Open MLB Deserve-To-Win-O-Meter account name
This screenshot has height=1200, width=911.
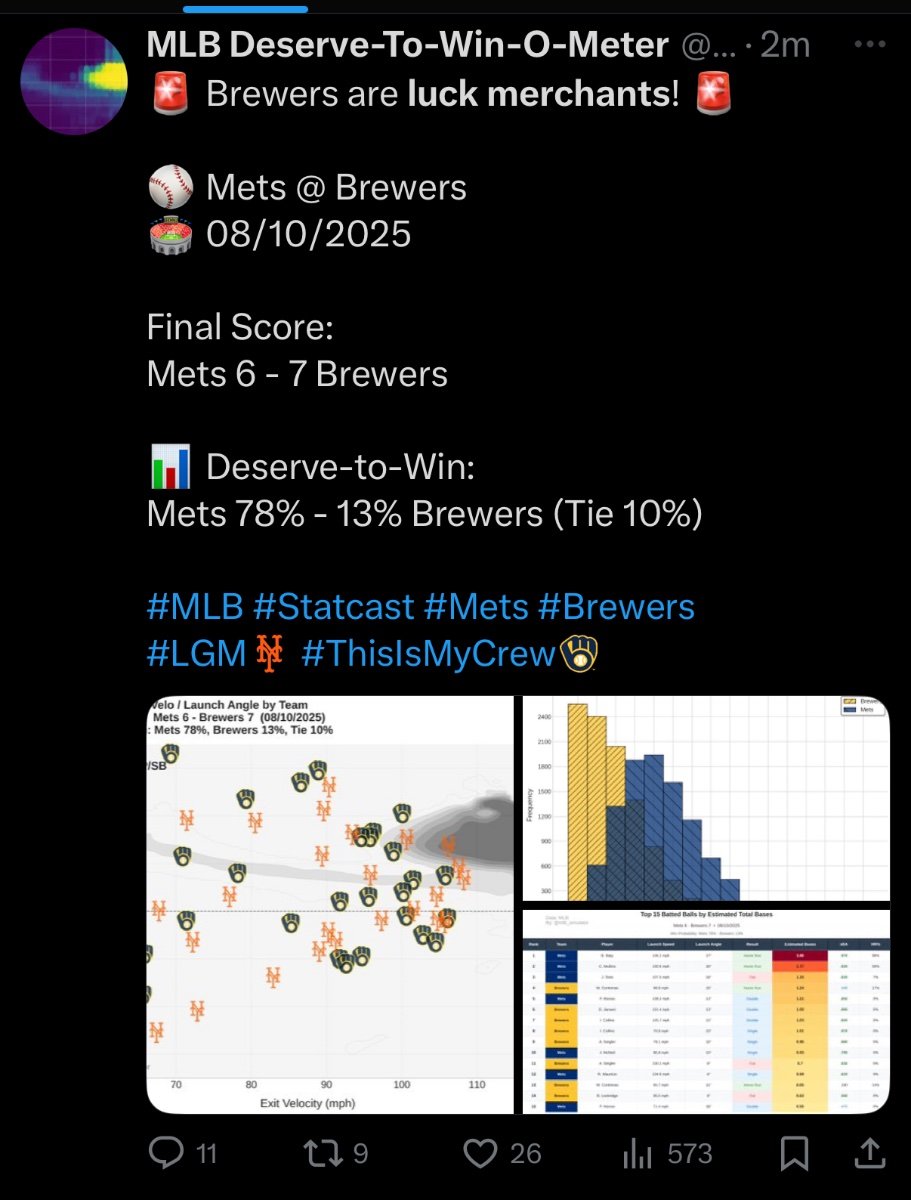pyautogui.click(x=408, y=45)
